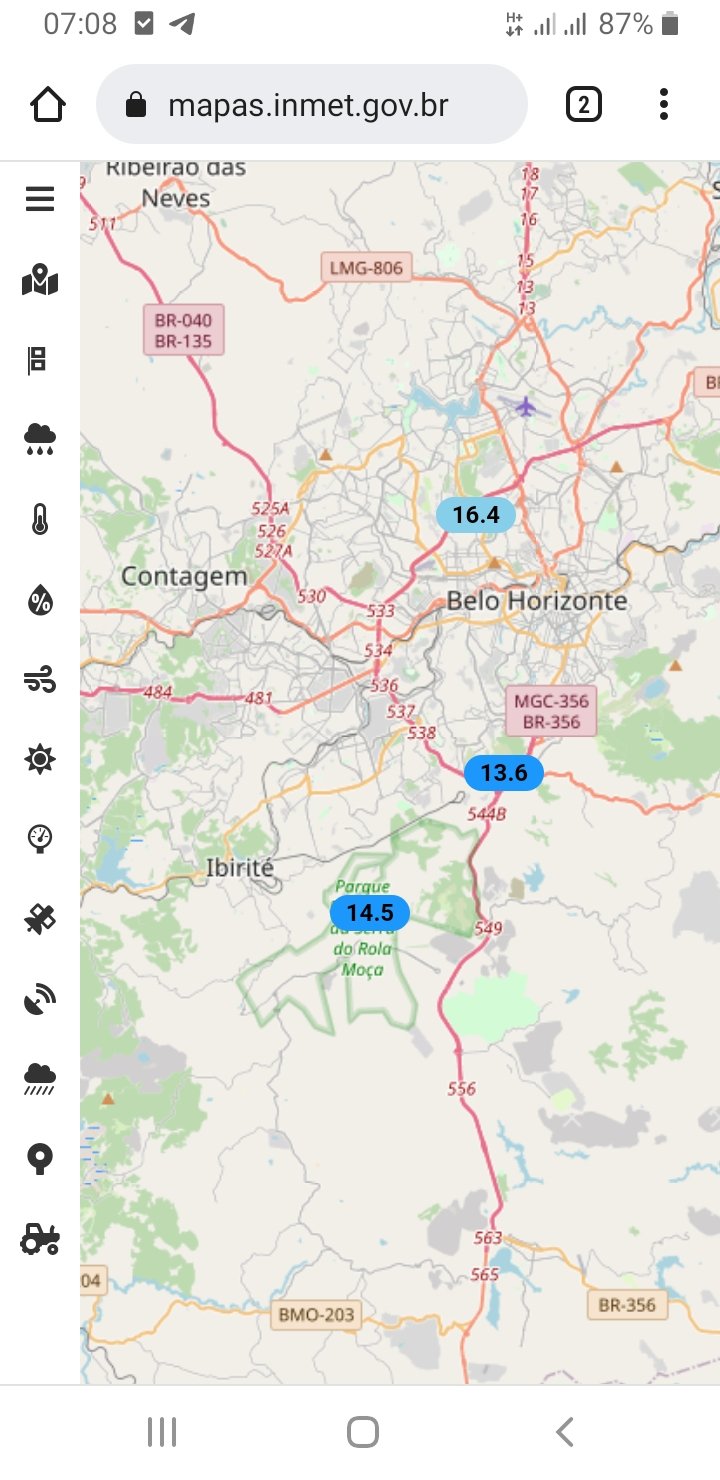Screen dimensions: 720x1480
Task: Tap the 13.6 station marker on the map
Action: [504, 773]
